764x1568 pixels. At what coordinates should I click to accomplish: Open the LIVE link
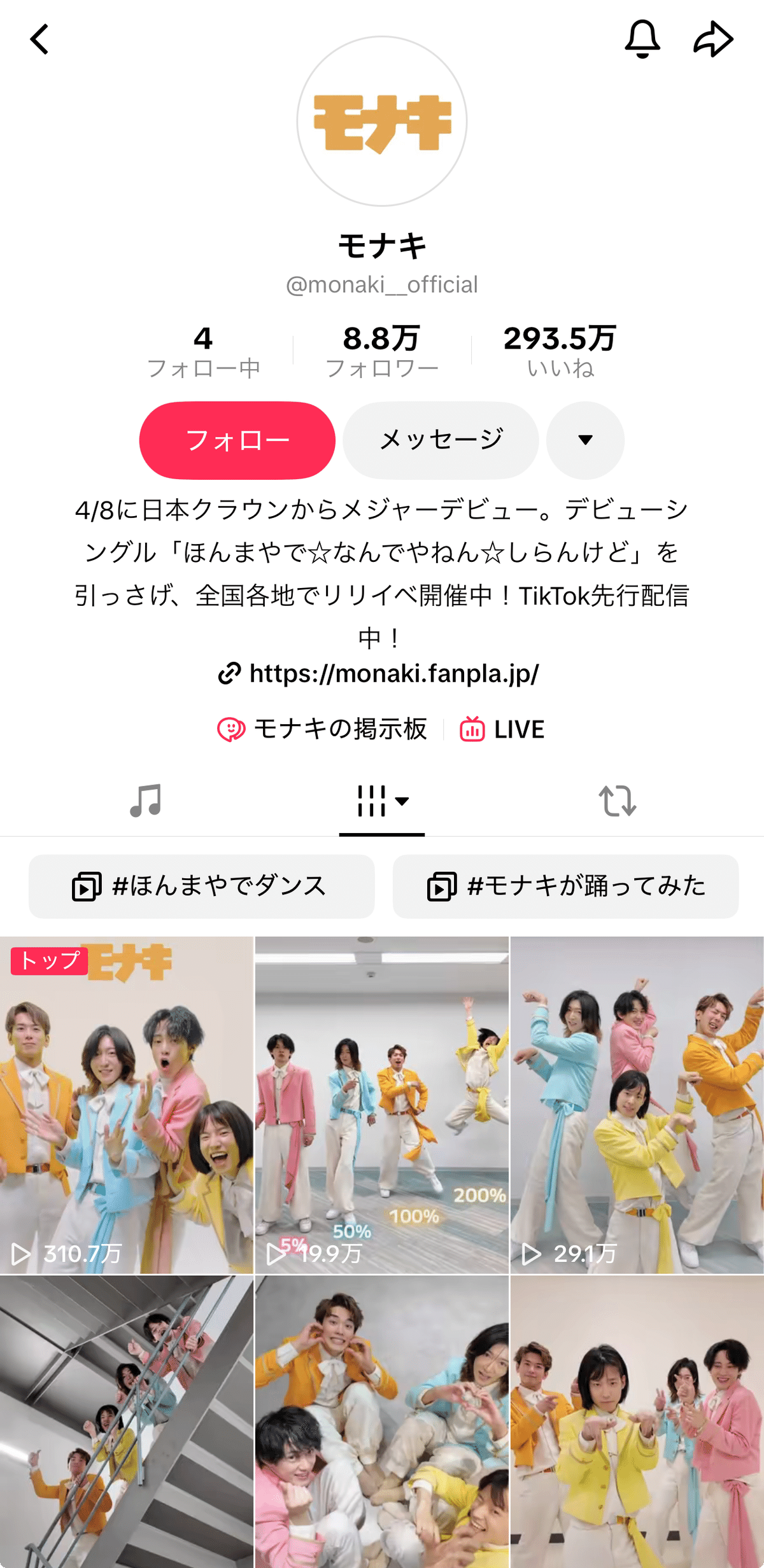pos(503,729)
